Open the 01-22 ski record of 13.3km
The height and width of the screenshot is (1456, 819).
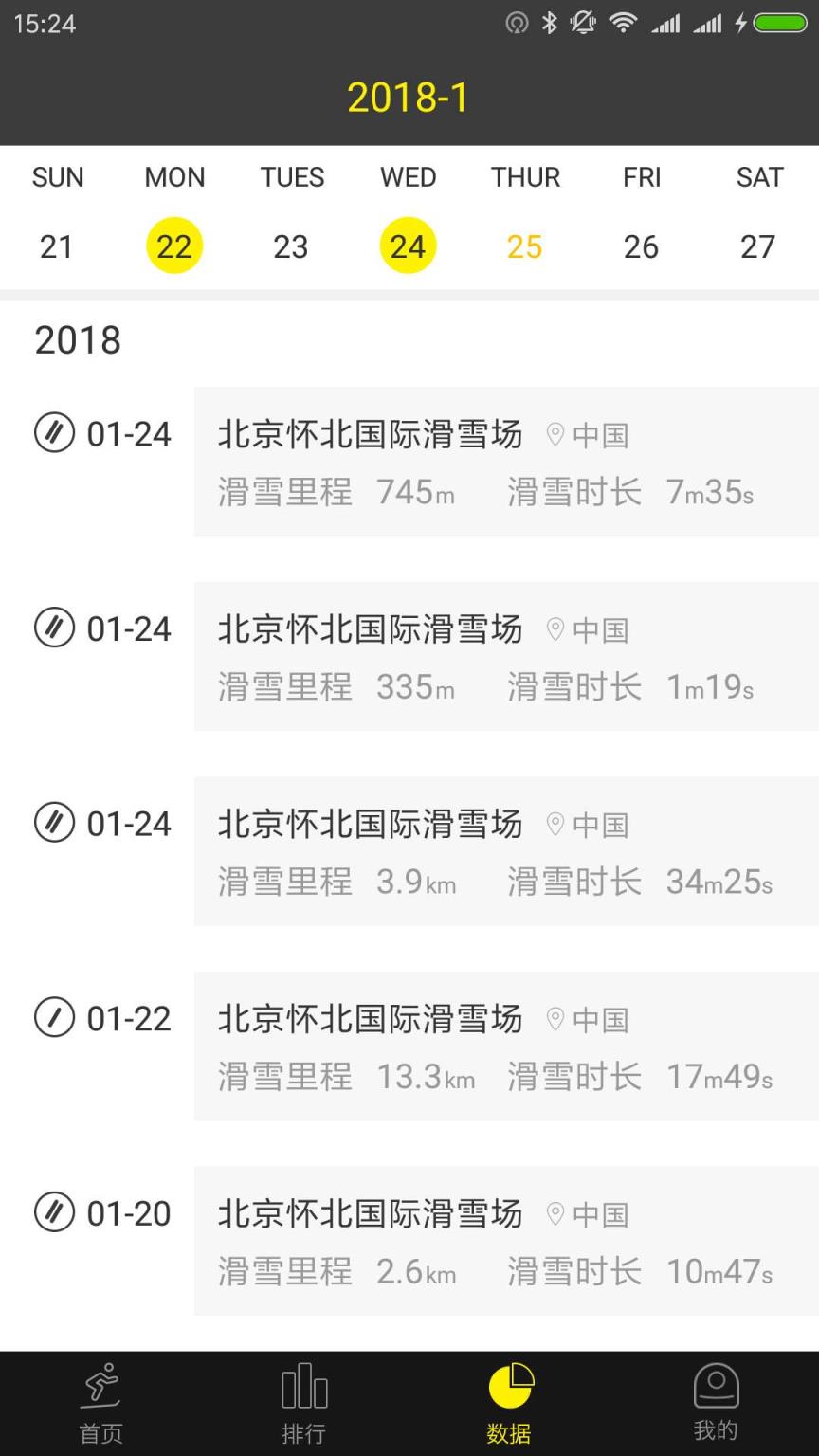pos(506,1046)
